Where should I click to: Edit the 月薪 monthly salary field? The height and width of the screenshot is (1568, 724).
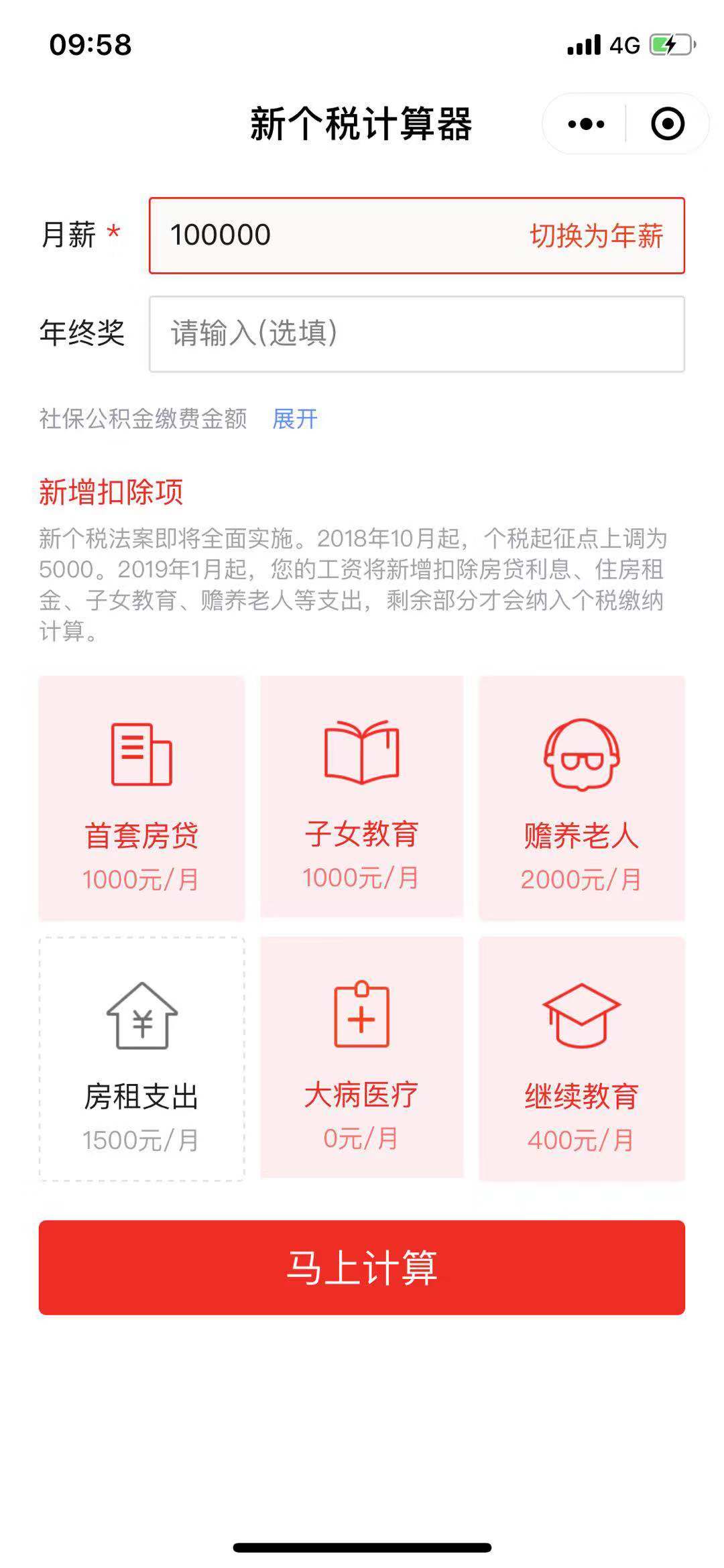[x=335, y=235]
